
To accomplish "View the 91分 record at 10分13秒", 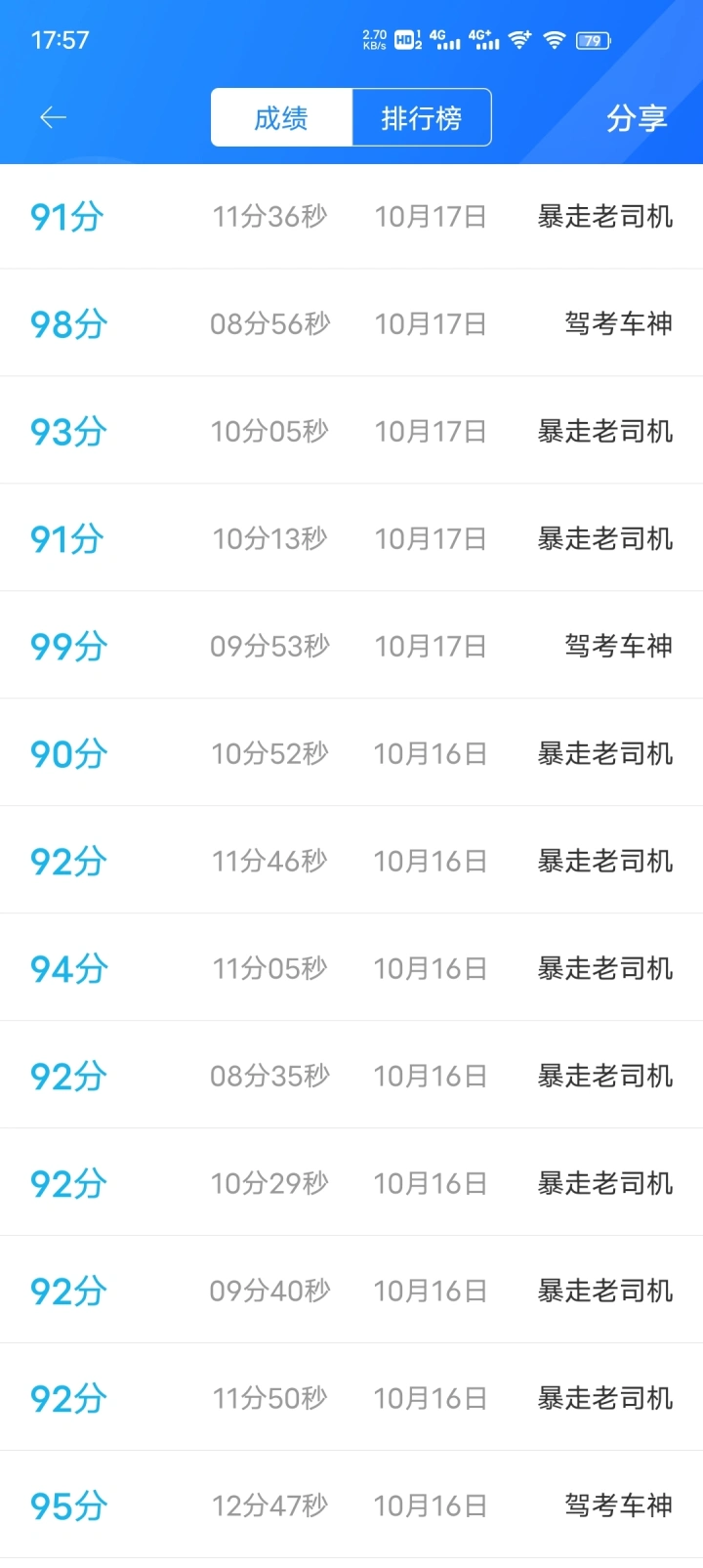I will 351,538.
